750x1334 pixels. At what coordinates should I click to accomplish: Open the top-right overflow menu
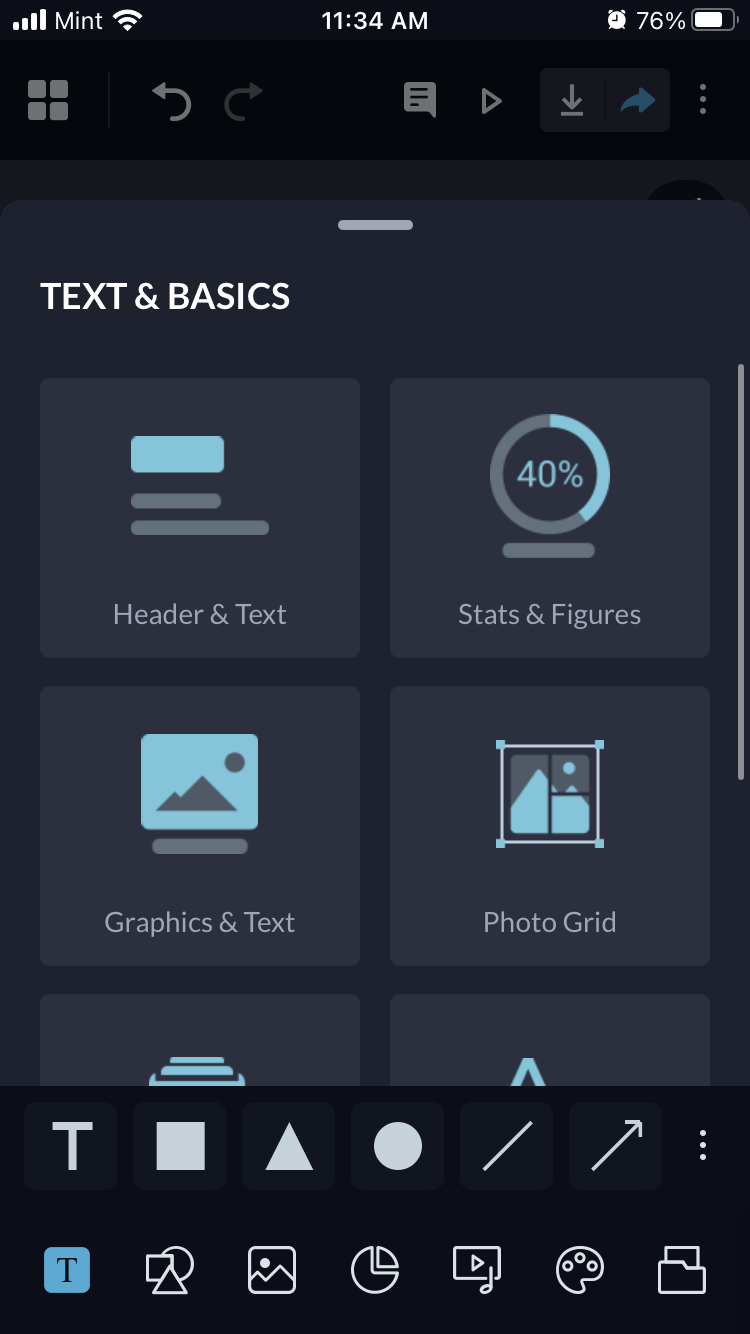[x=702, y=100]
